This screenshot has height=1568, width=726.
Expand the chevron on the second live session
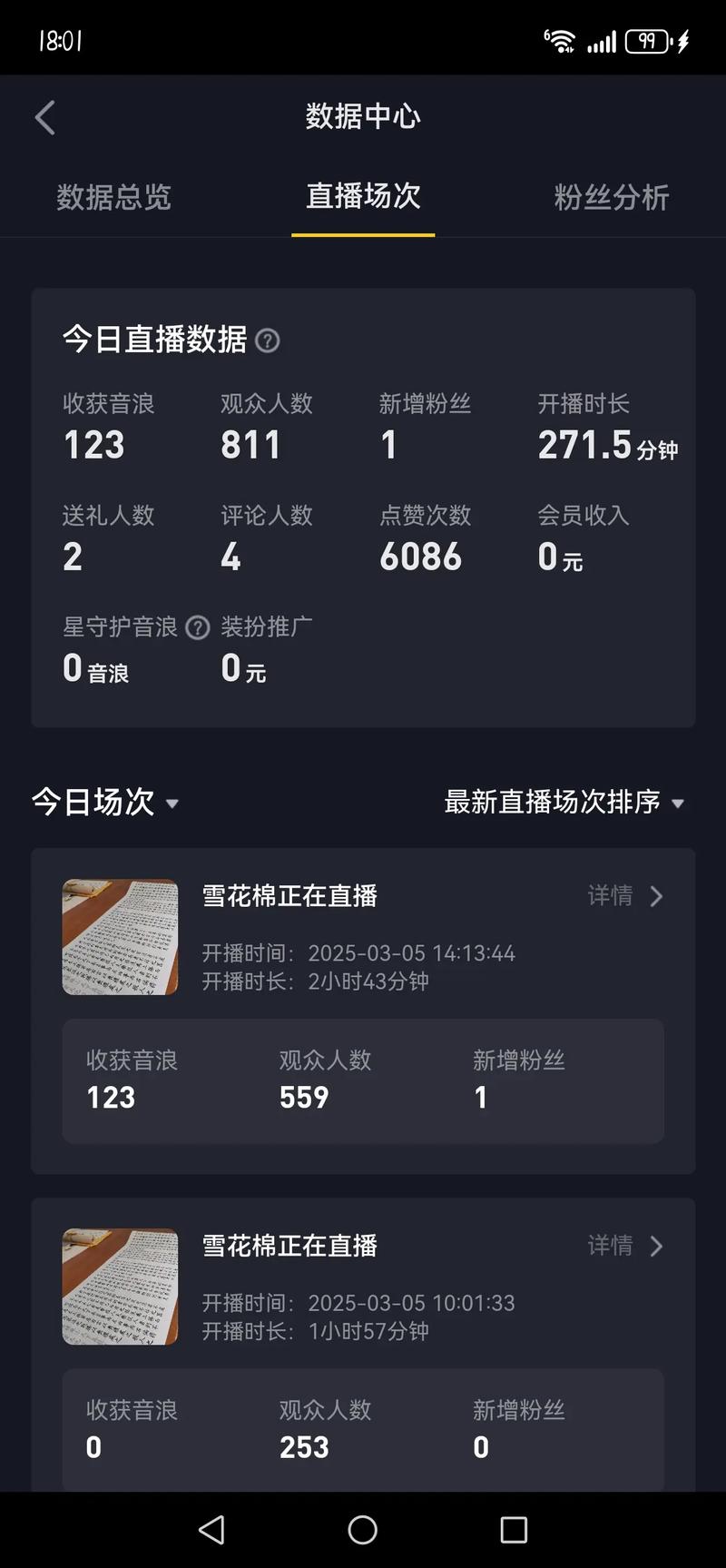pos(656,1246)
